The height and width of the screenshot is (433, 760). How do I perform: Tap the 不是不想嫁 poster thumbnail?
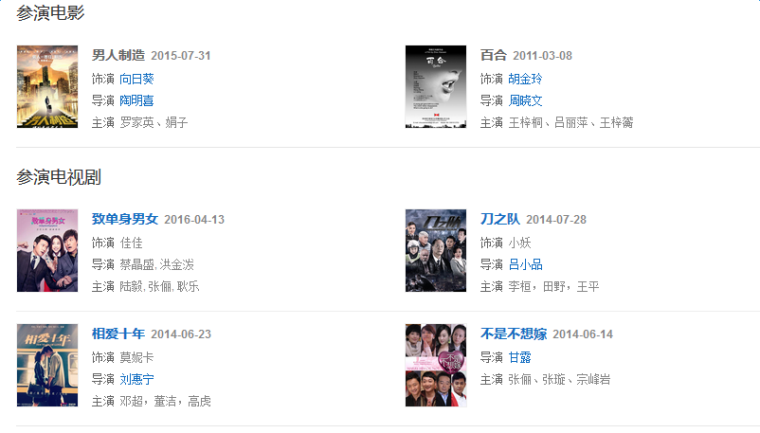click(435, 365)
